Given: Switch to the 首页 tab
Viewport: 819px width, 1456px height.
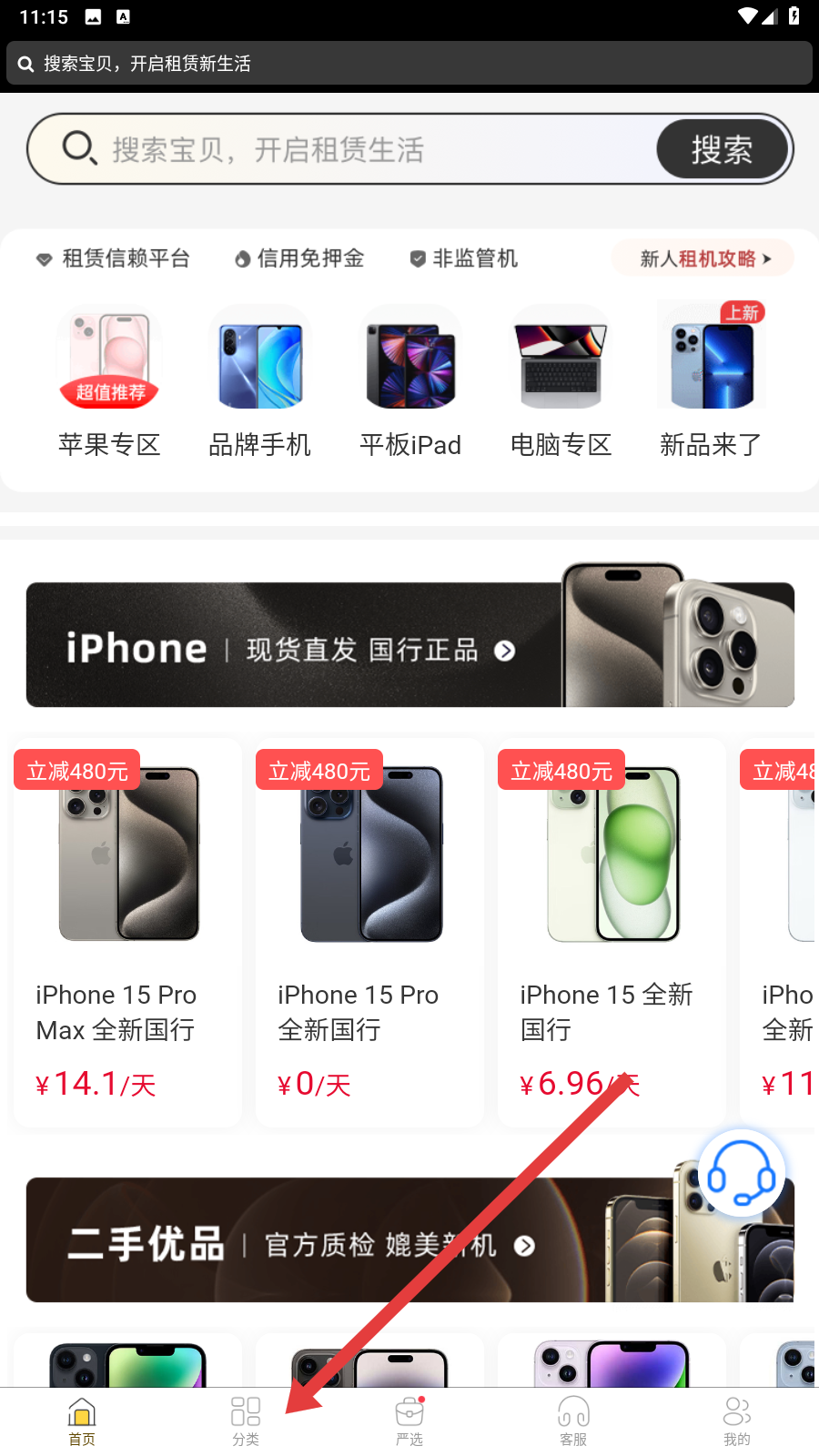Looking at the screenshot, I should coord(82,1421).
